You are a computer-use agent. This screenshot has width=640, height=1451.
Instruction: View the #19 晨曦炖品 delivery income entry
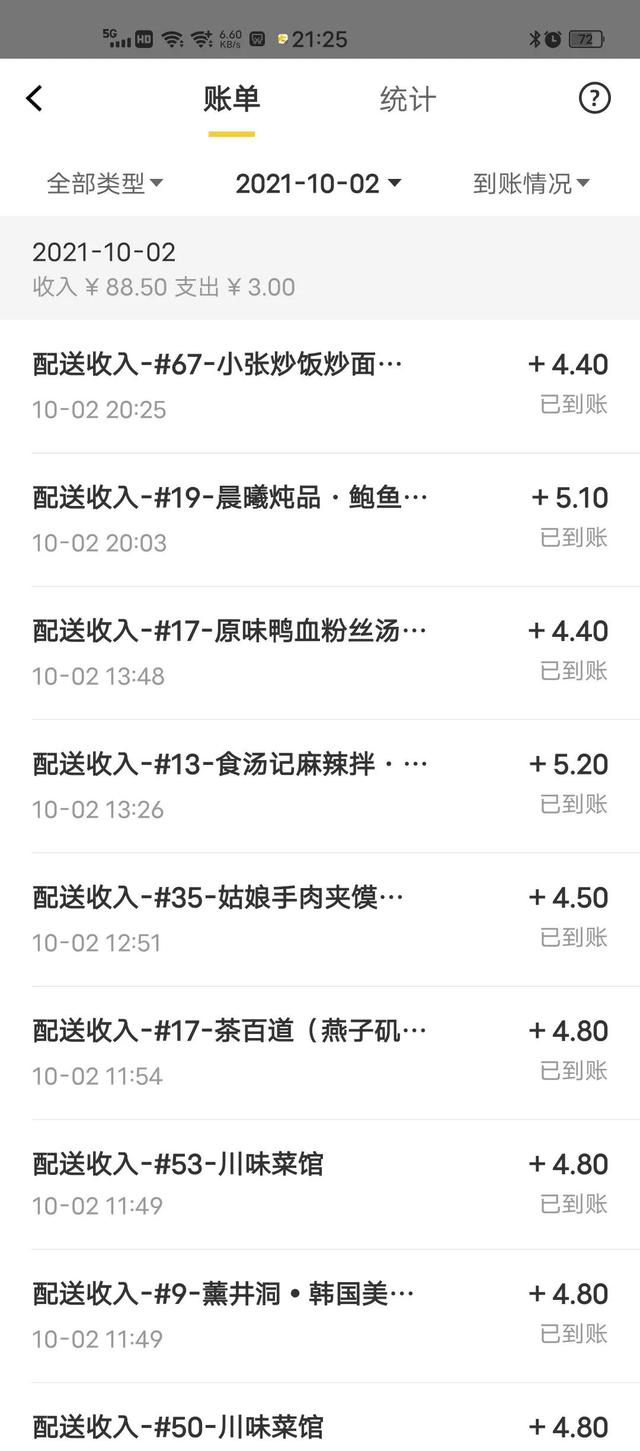click(x=320, y=519)
